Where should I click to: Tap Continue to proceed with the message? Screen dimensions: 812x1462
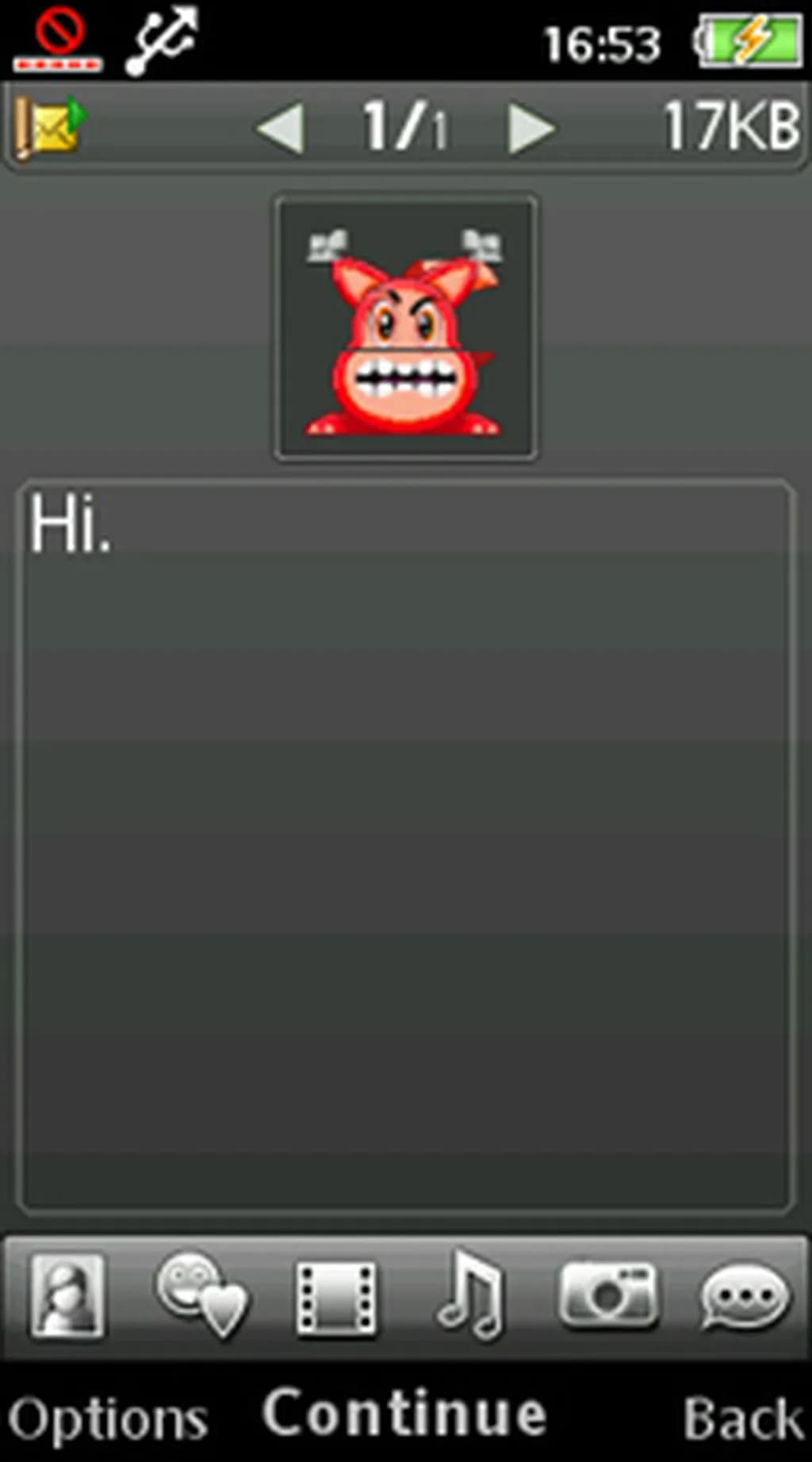(404, 1414)
